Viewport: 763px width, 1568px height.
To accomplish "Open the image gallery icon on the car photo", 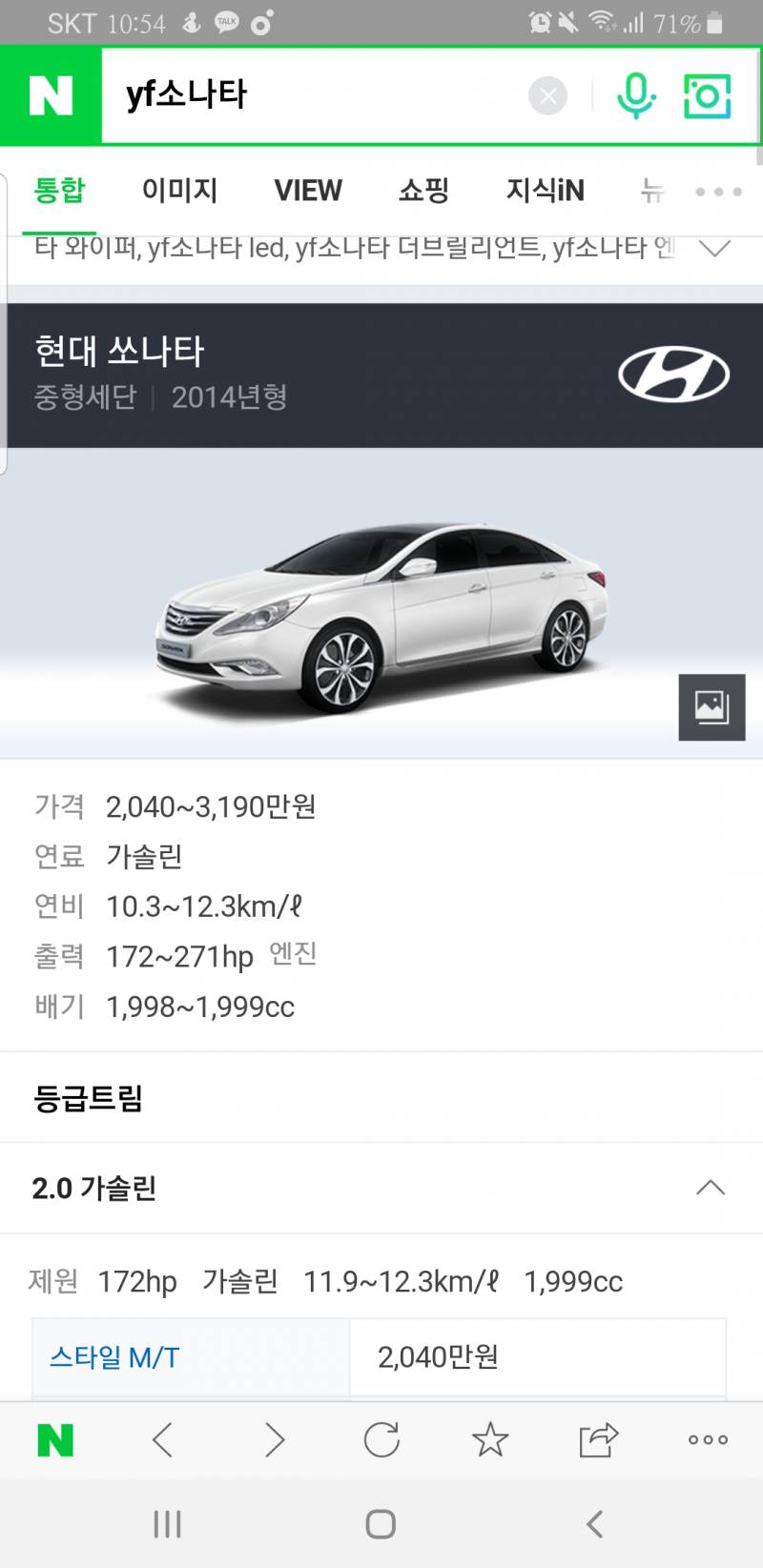I will 711,706.
